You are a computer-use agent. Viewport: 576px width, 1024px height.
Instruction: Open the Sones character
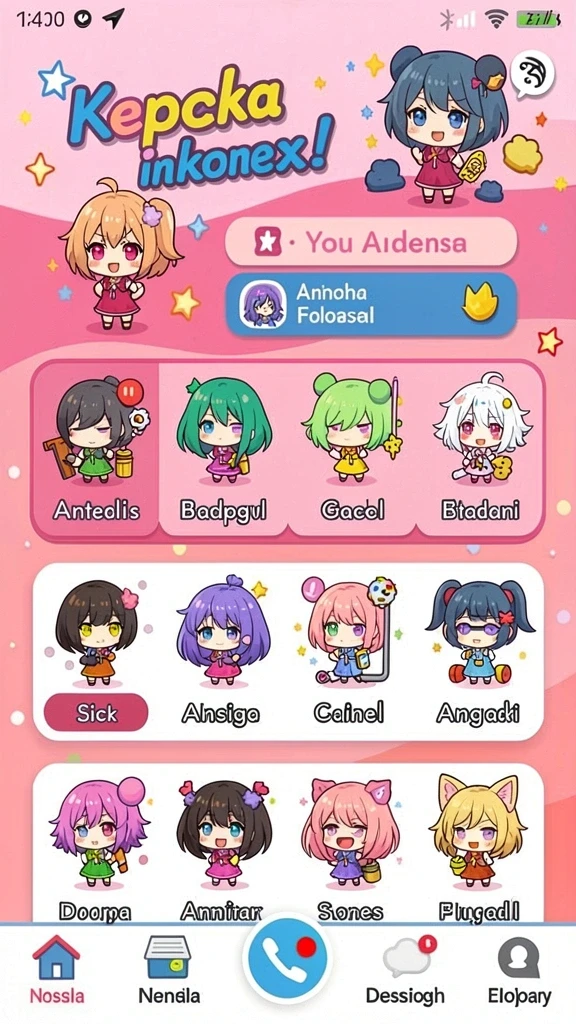point(349,848)
